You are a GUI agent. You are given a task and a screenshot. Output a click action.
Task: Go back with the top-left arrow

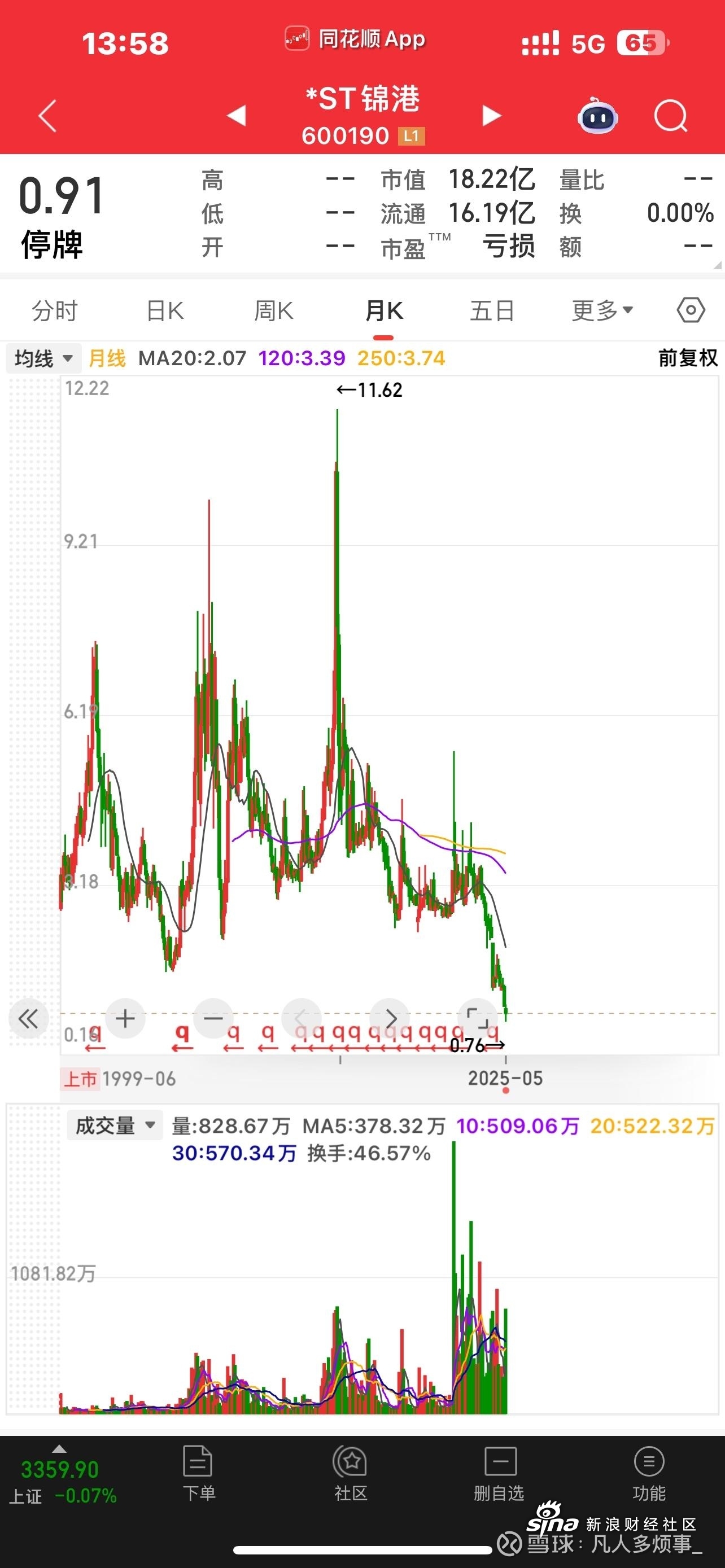(47, 116)
